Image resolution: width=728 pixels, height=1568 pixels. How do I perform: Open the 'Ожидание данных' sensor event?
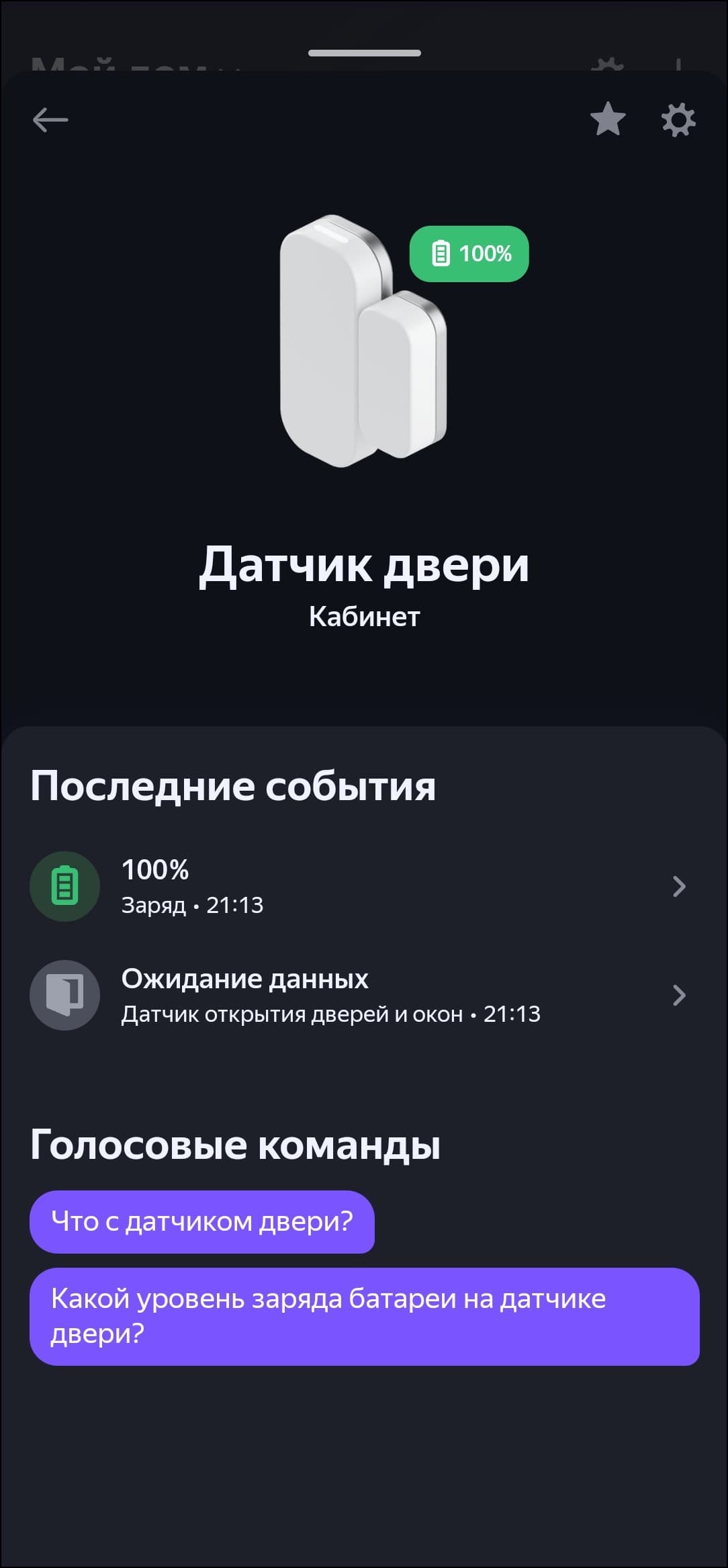pos(363,995)
